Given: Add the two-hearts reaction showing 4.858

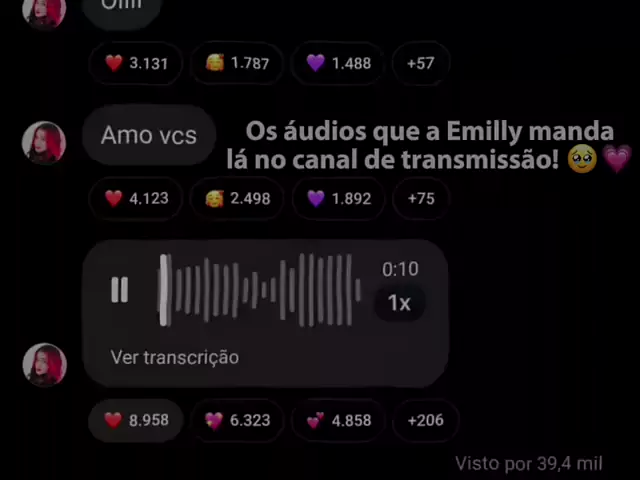Looking at the screenshot, I should (x=339, y=420).
